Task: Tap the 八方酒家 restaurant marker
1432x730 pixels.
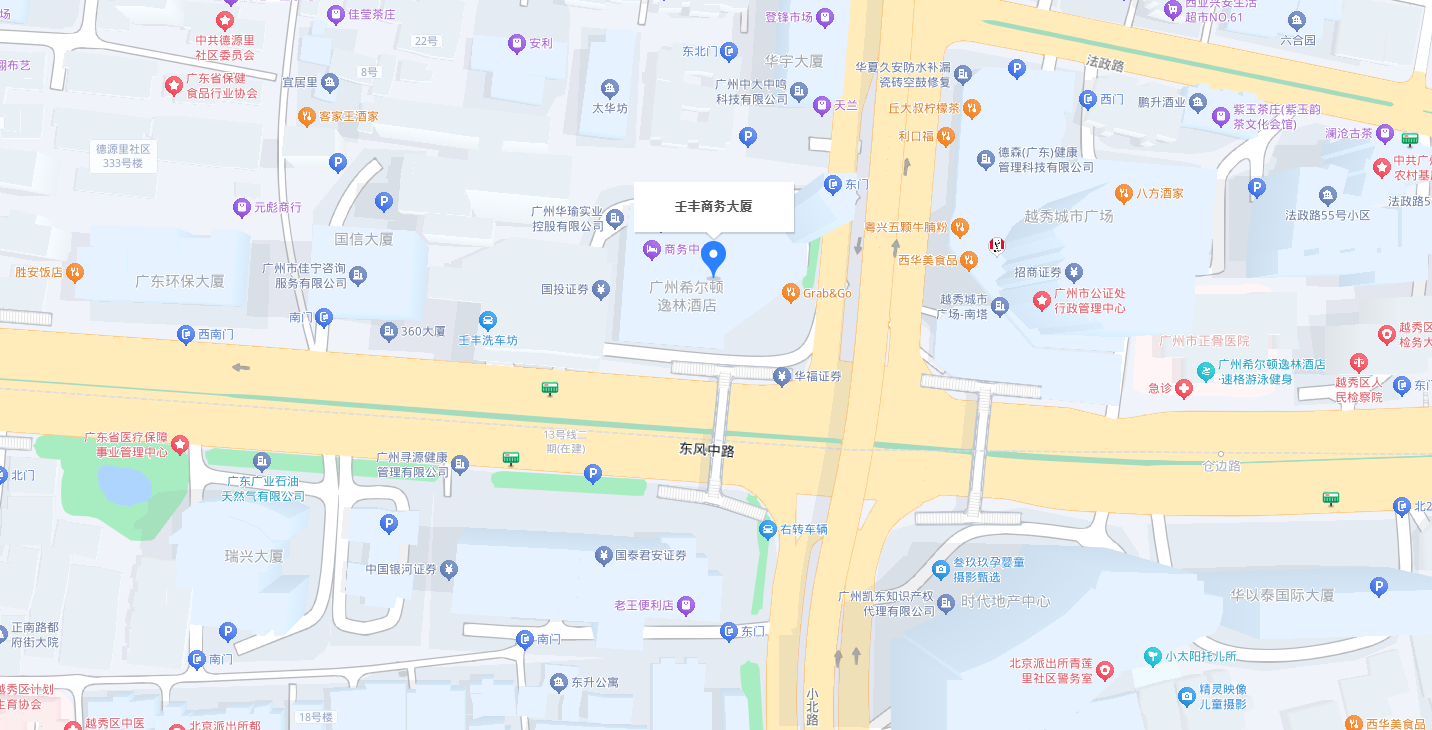Action: pos(1125,193)
